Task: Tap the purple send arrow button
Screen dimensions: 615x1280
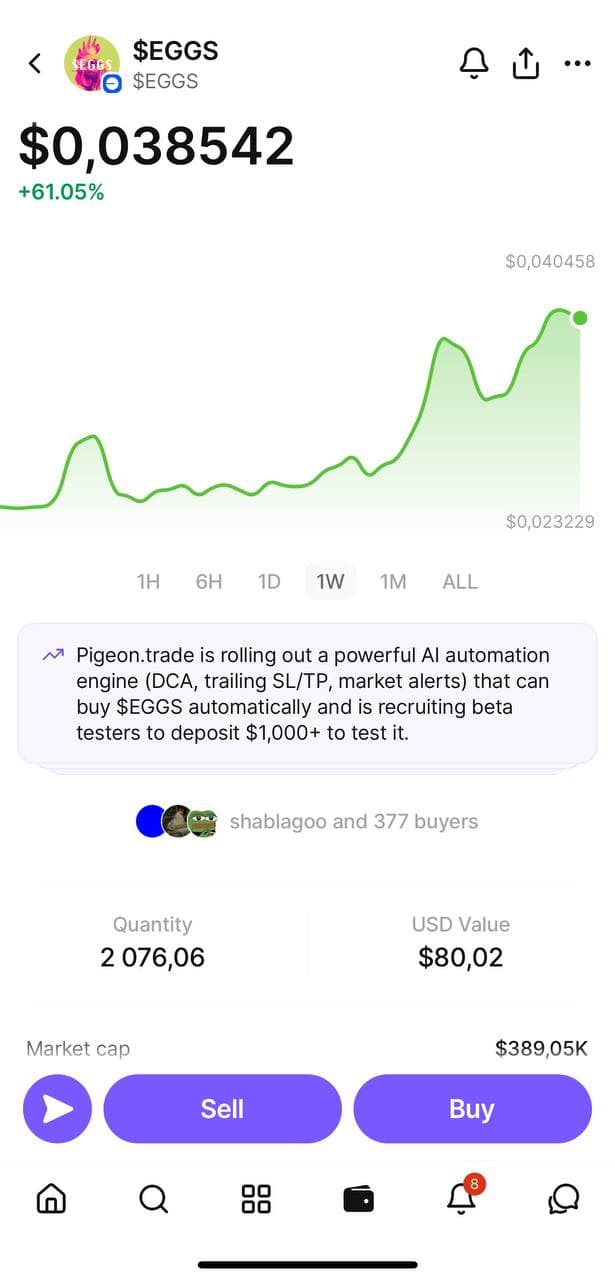Action: point(57,1109)
